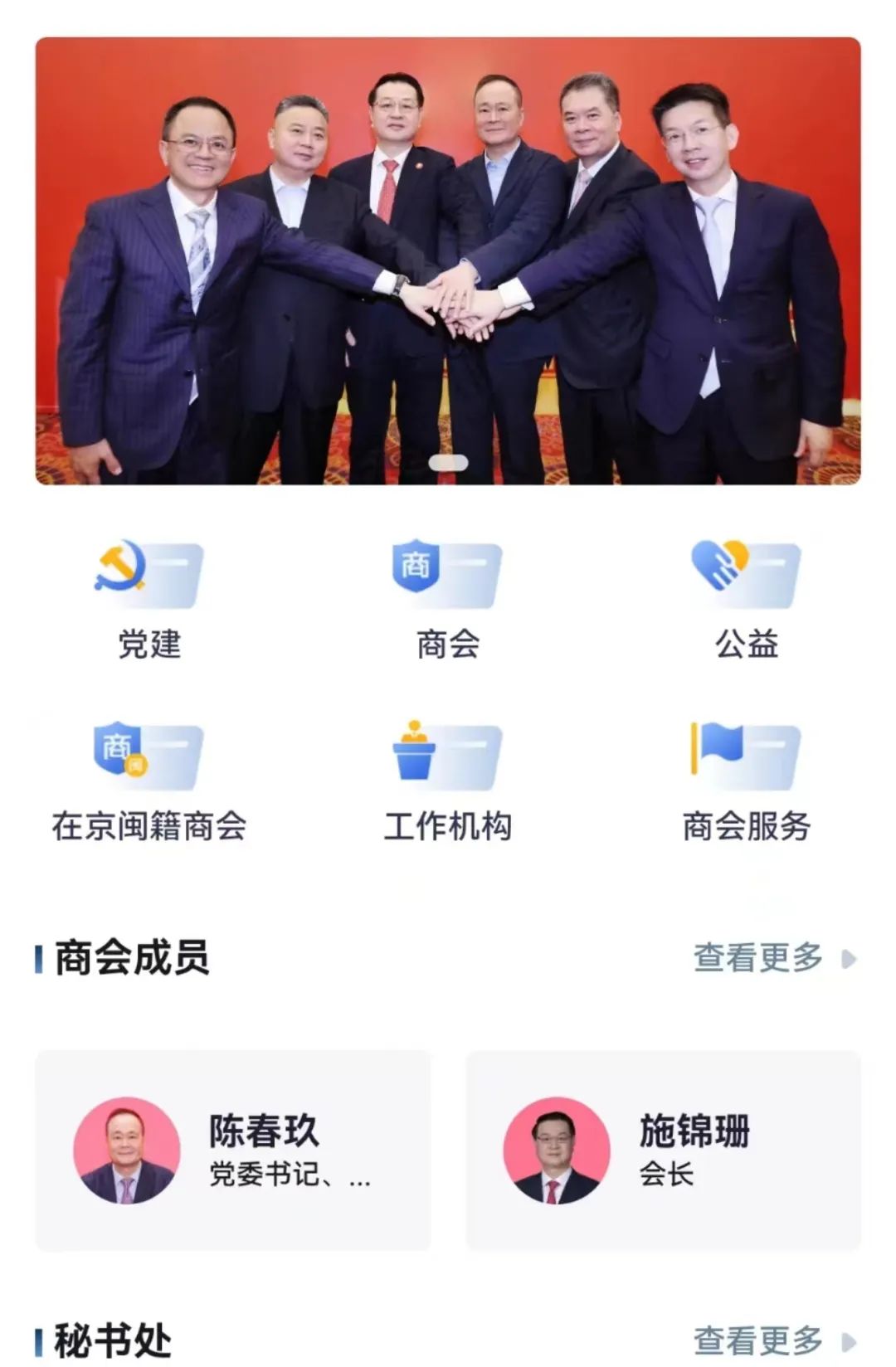The width and height of the screenshot is (896, 1367).
Task: View more 商会成员
Action: tap(774, 958)
